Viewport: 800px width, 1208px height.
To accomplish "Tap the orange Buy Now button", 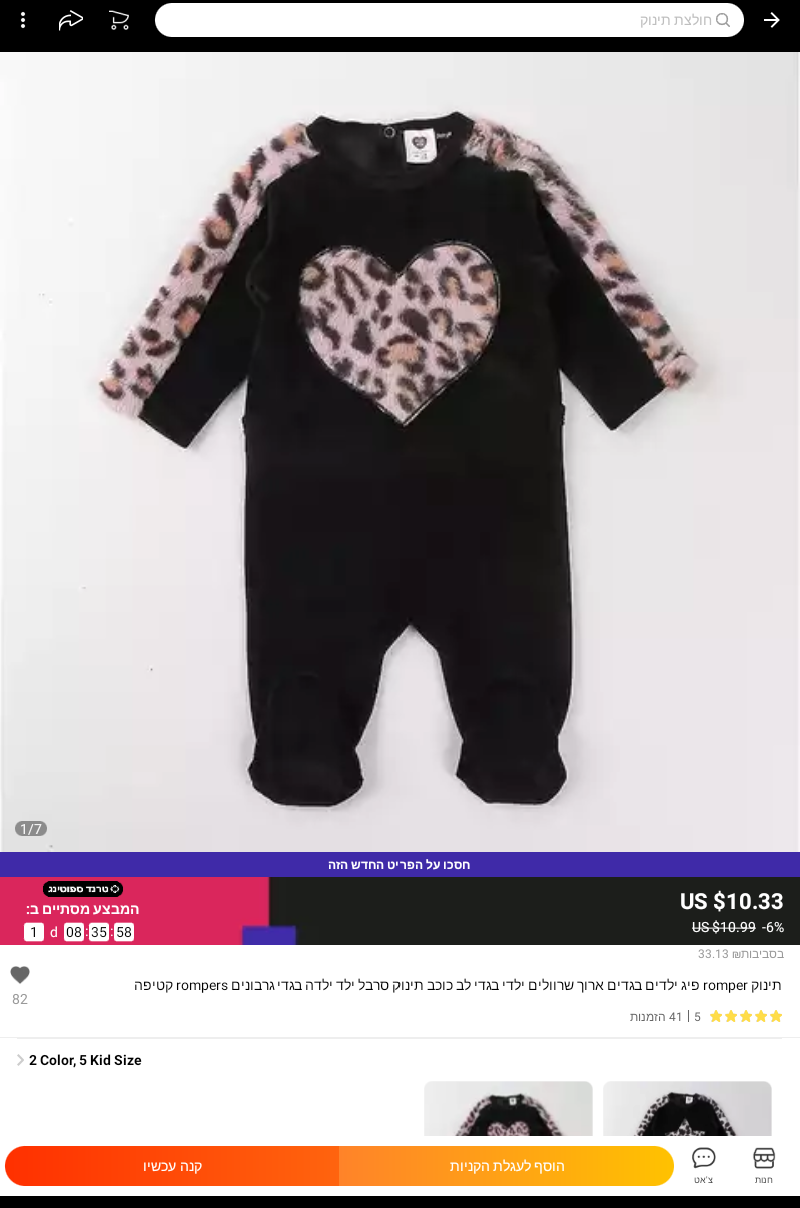I will click(172, 1166).
